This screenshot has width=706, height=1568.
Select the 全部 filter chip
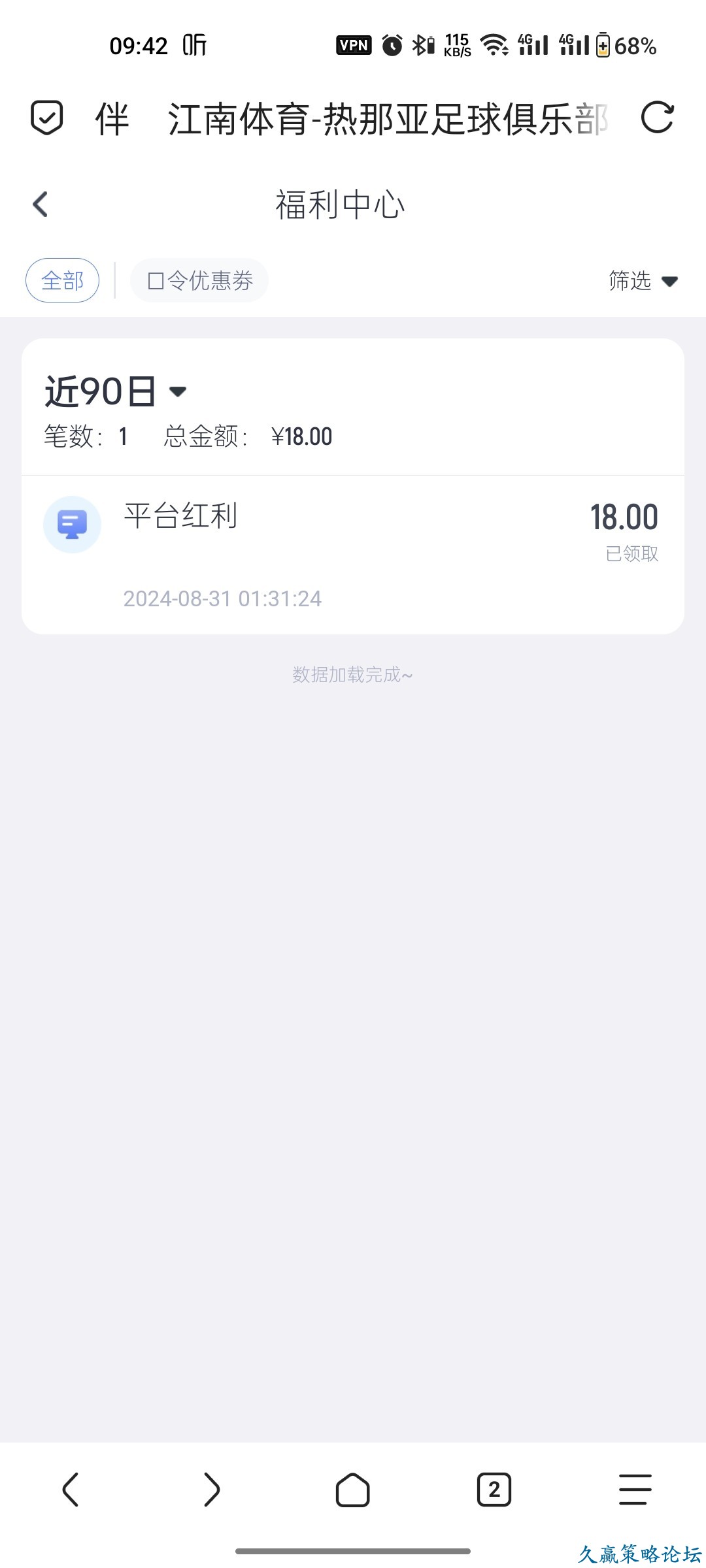pyautogui.click(x=63, y=281)
